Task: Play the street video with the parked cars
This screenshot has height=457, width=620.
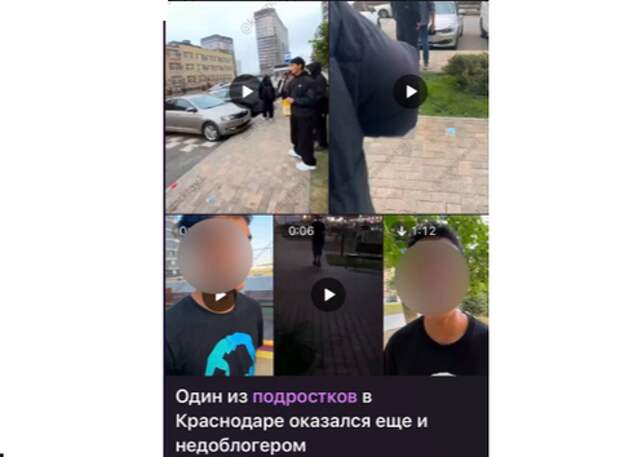Action: [247, 92]
